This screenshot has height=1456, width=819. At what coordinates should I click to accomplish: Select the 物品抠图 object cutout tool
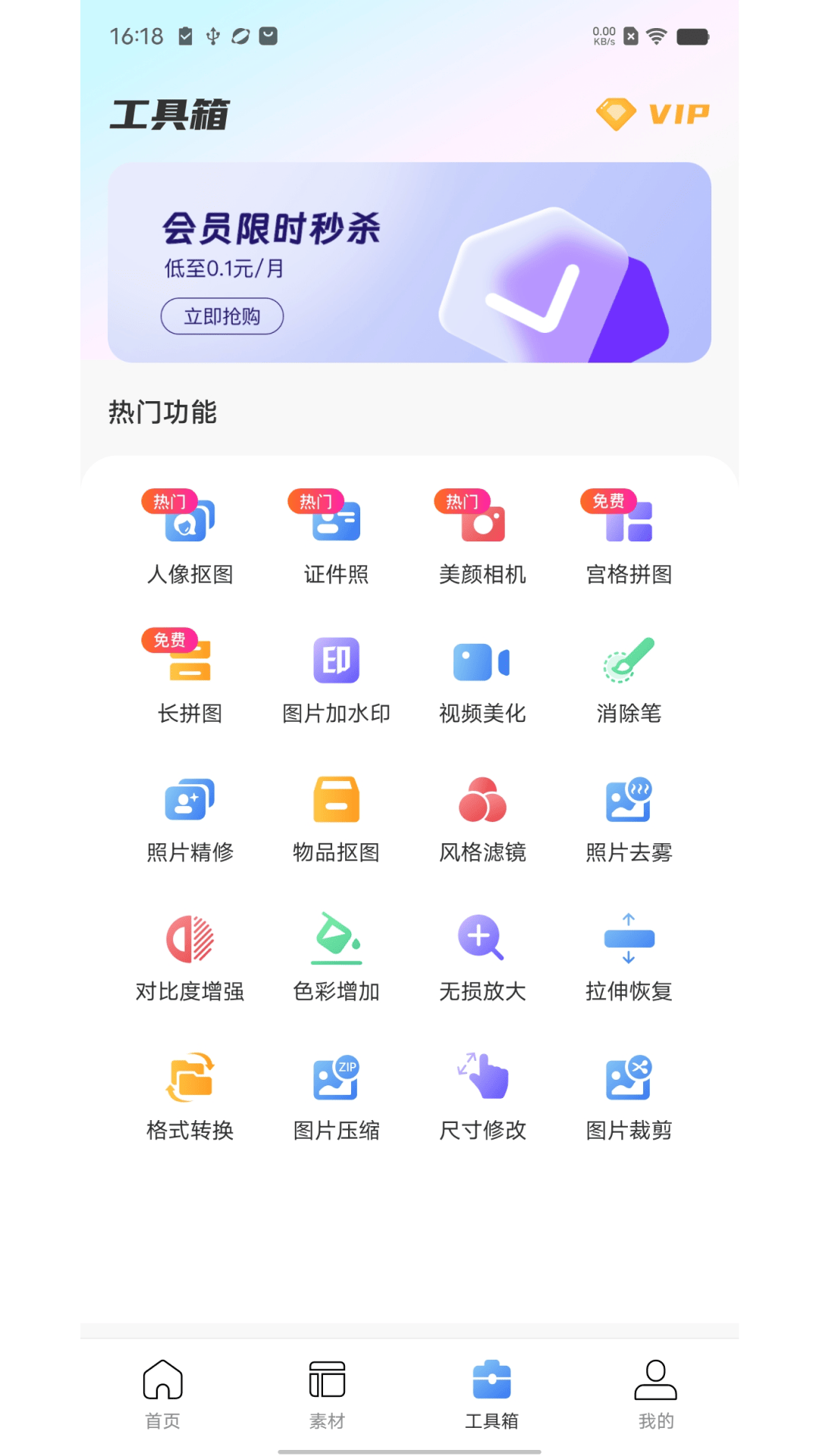tap(336, 814)
